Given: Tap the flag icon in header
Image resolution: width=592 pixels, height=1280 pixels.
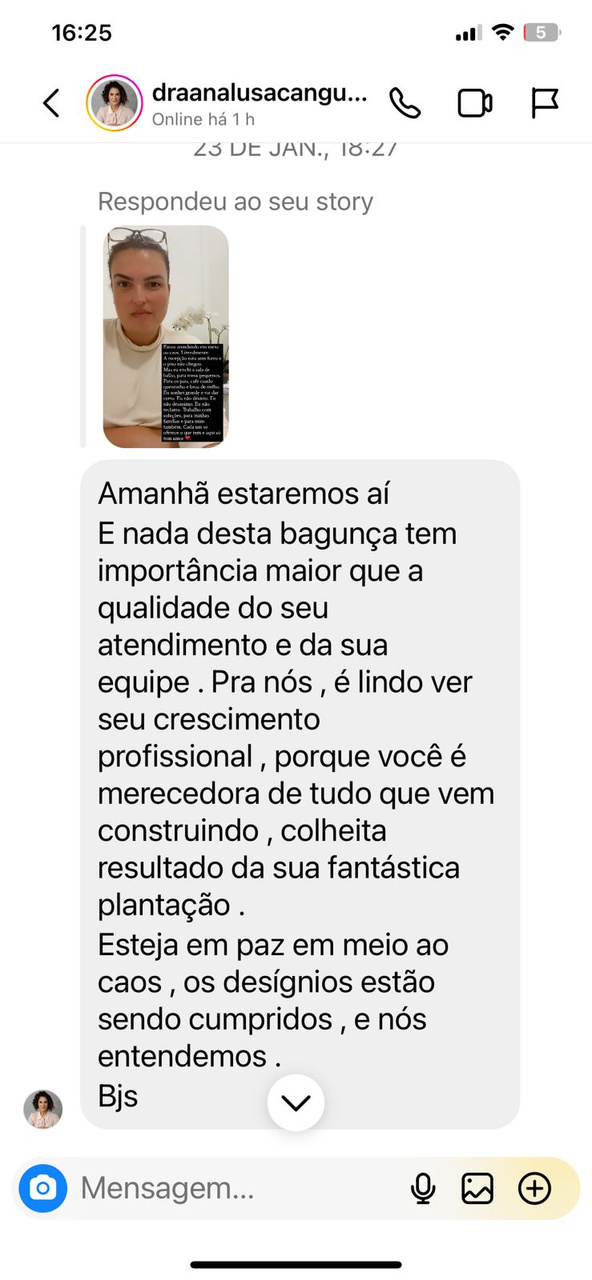Looking at the screenshot, I should (545, 103).
